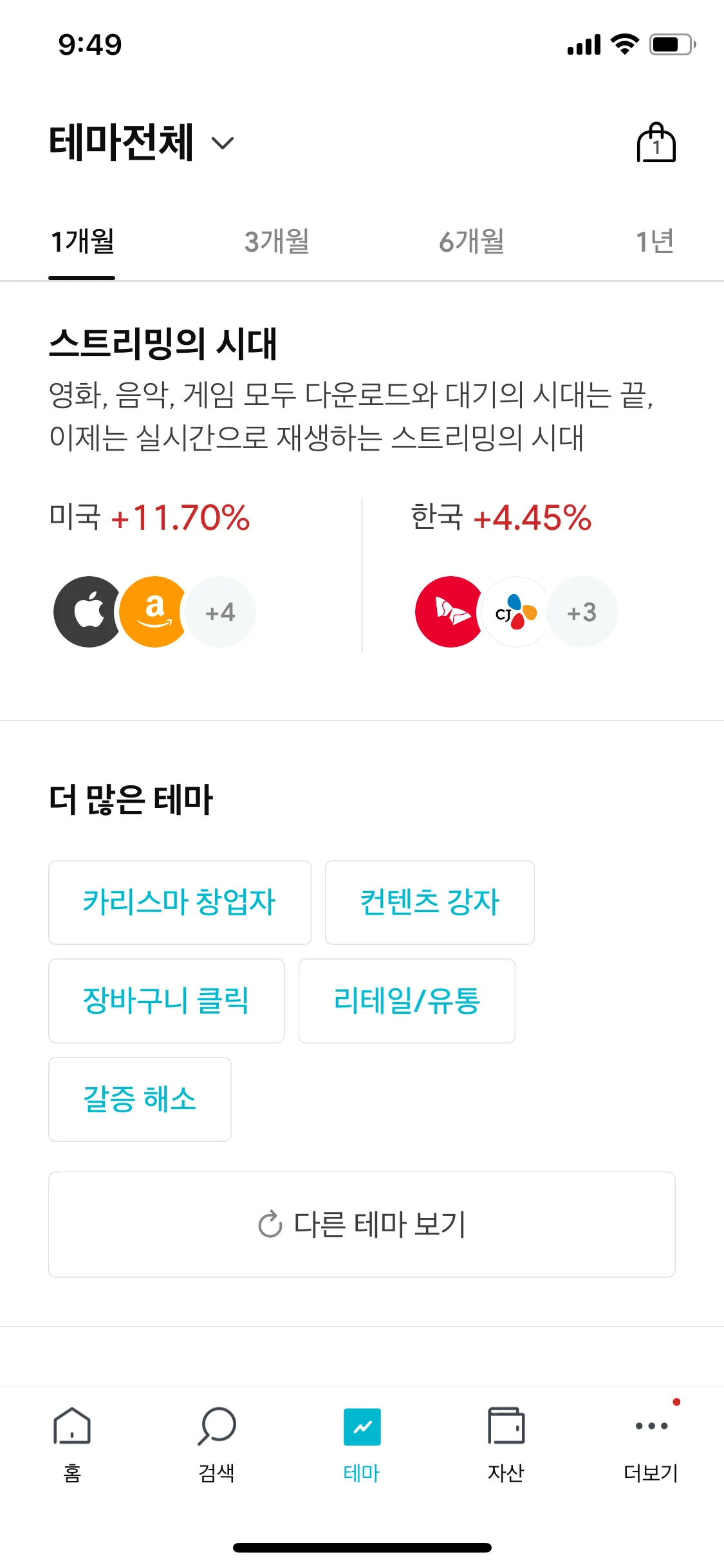
Task: Open the 장바구니 클릭 theme
Action: [x=166, y=1000]
